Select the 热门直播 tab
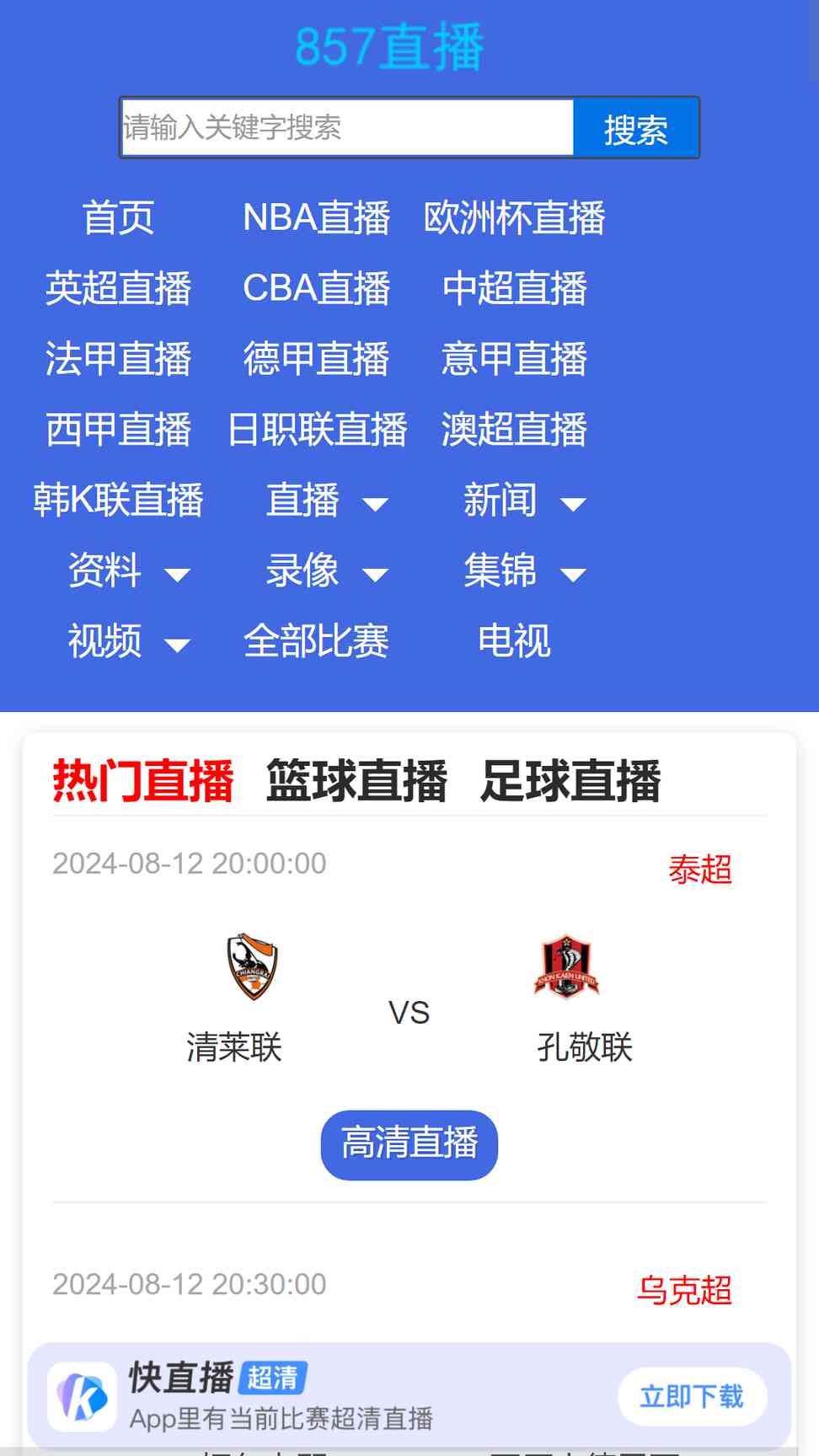The width and height of the screenshot is (819, 1456). 142,780
